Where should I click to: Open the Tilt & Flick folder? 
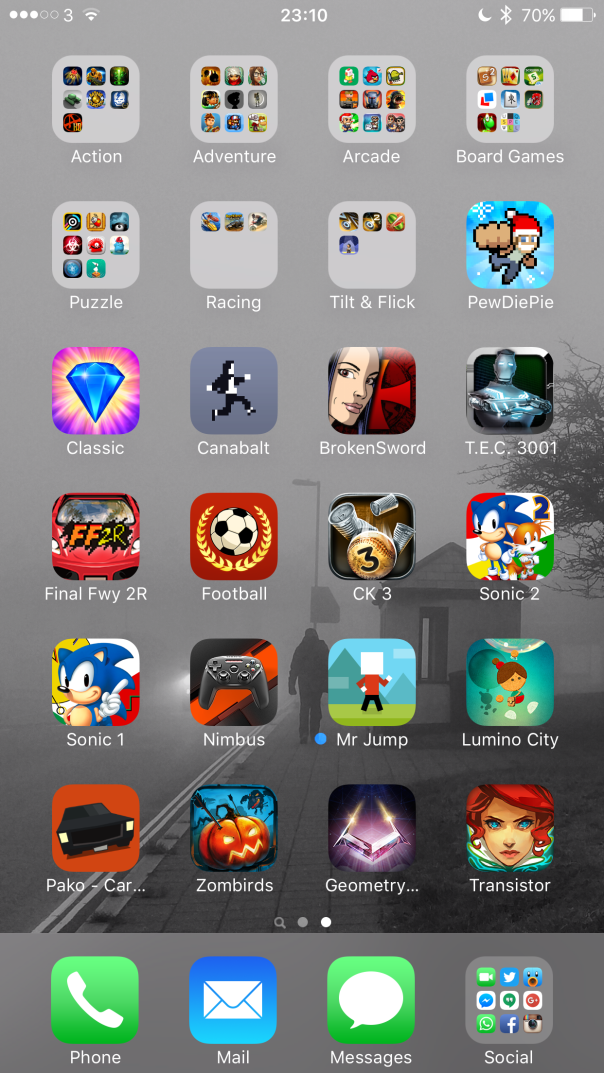coord(372,245)
